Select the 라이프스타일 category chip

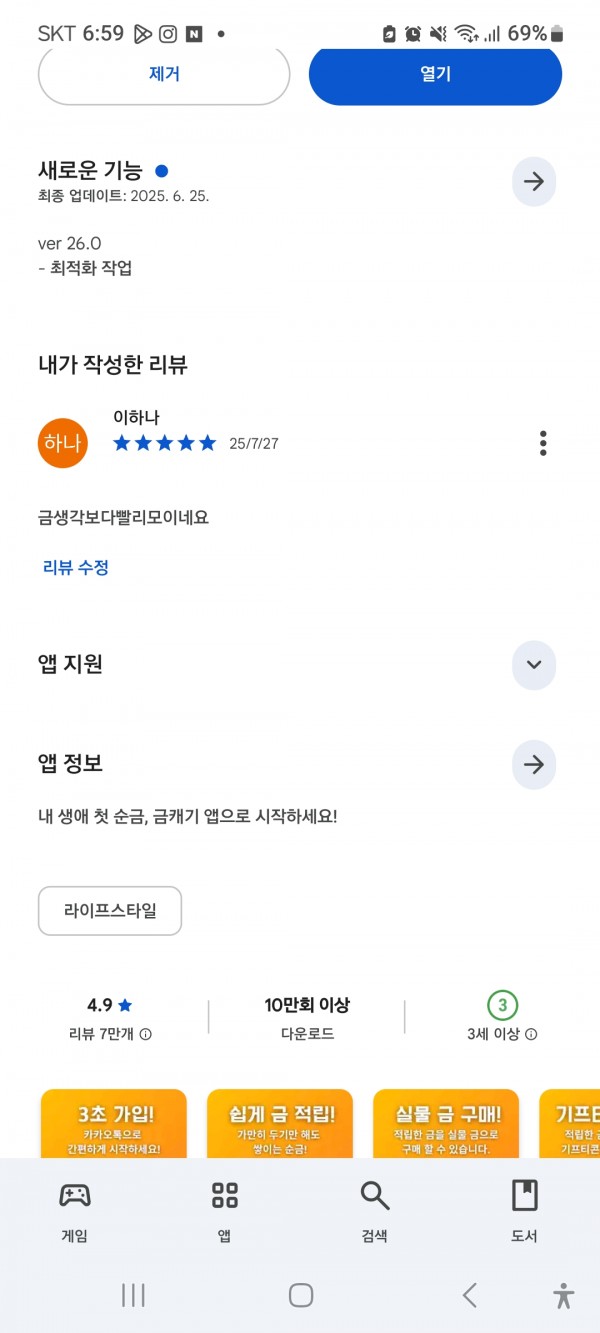pos(110,911)
